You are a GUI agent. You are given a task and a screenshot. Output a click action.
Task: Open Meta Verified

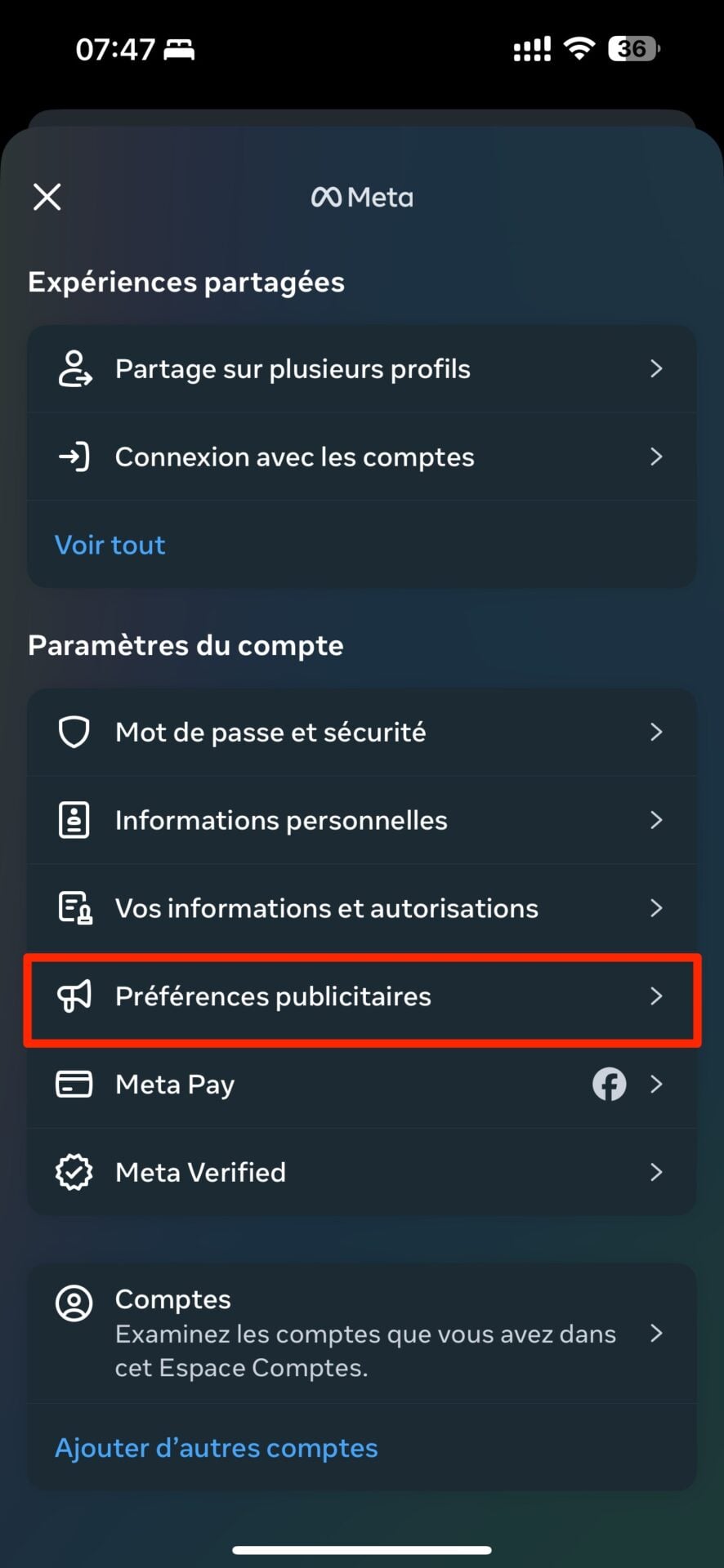(x=361, y=1173)
